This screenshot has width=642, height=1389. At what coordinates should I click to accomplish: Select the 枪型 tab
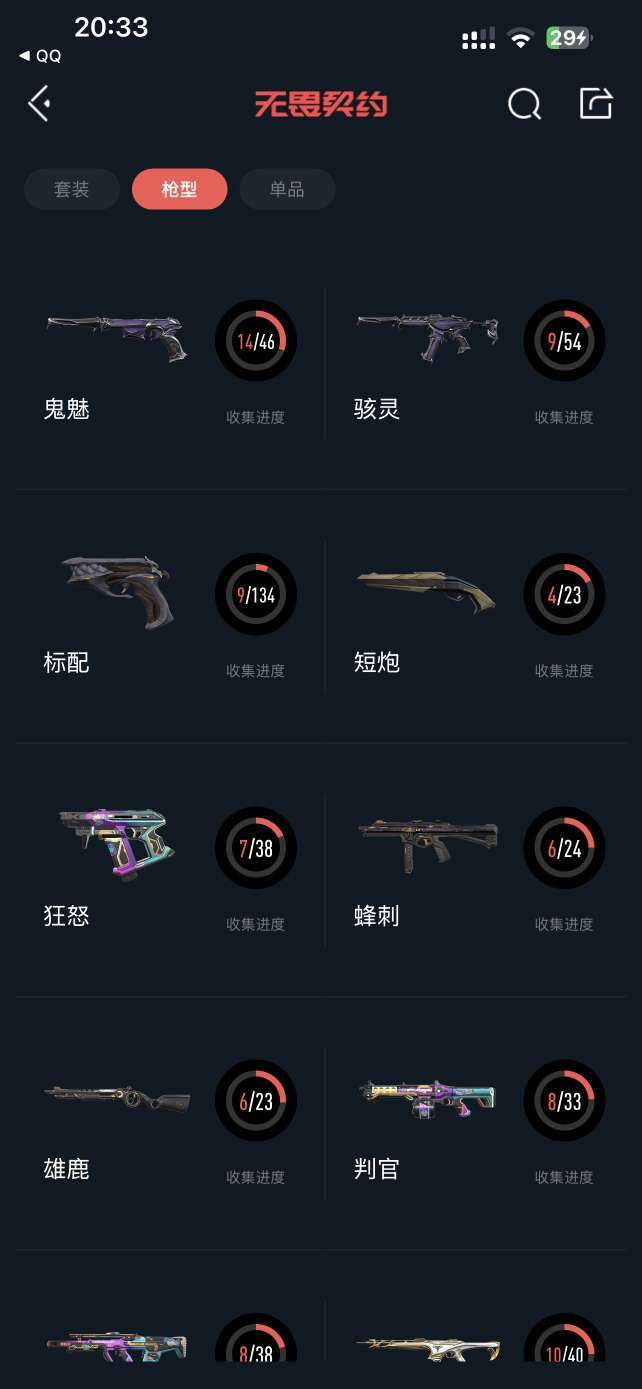click(180, 189)
